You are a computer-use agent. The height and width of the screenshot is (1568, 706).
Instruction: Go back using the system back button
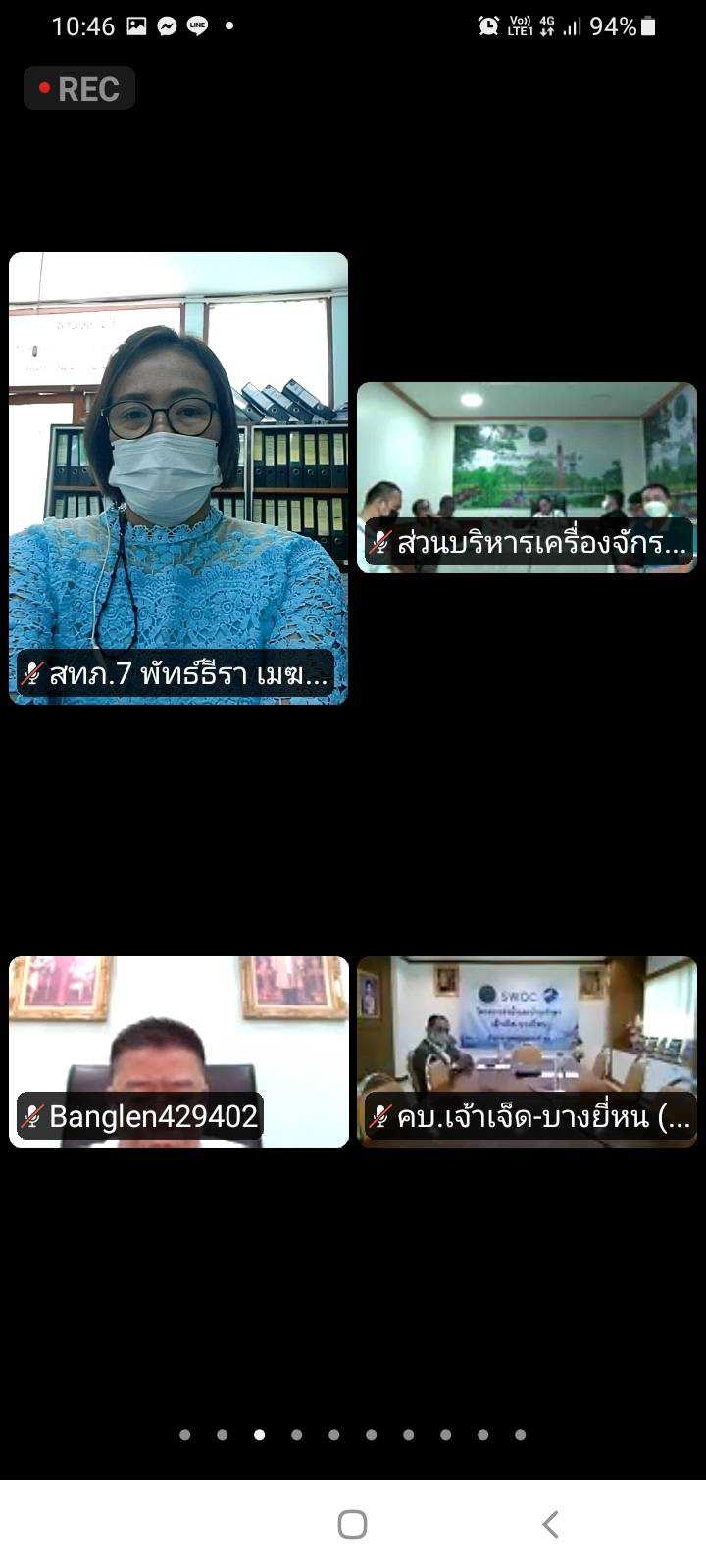click(550, 1524)
